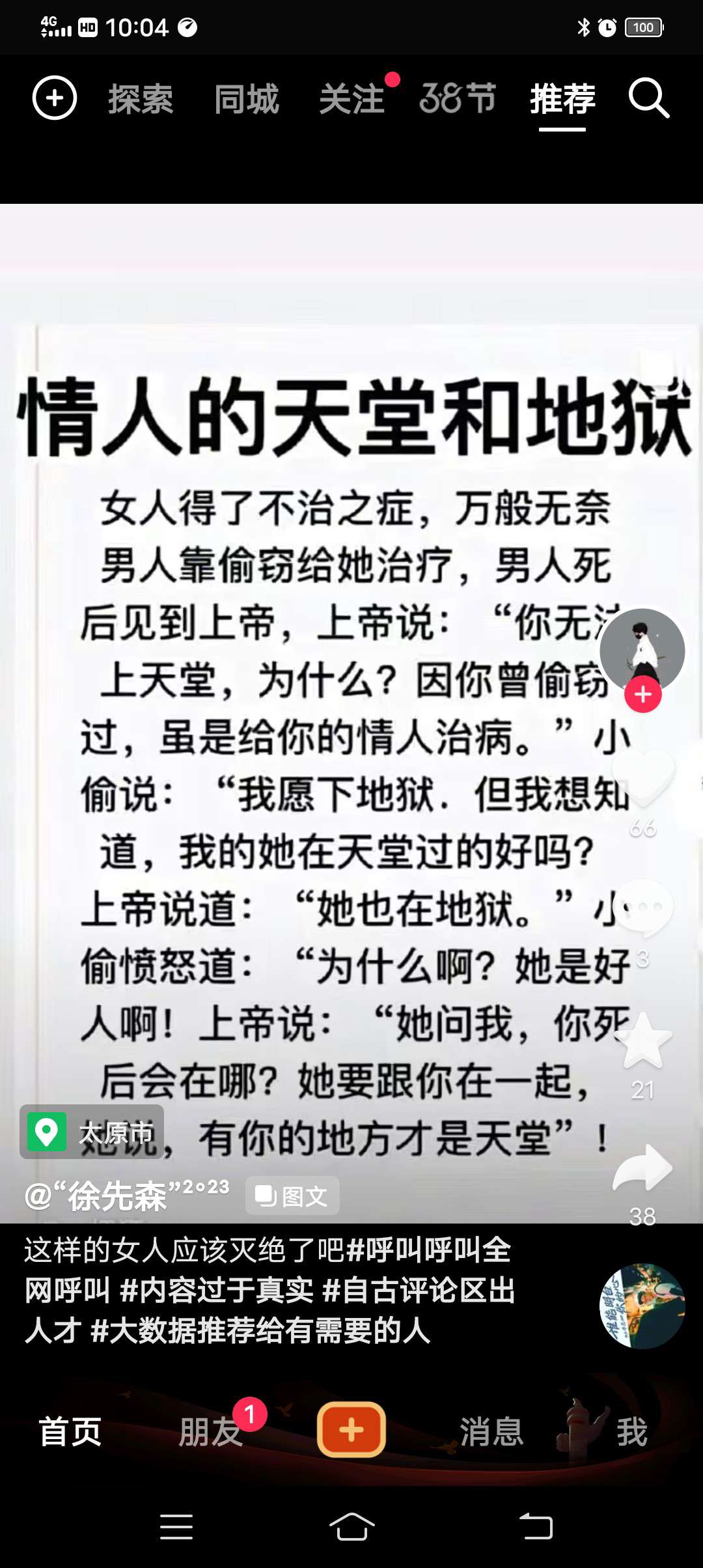
Task: Tap the plus icon in top bar
Action: click(55, 98)
